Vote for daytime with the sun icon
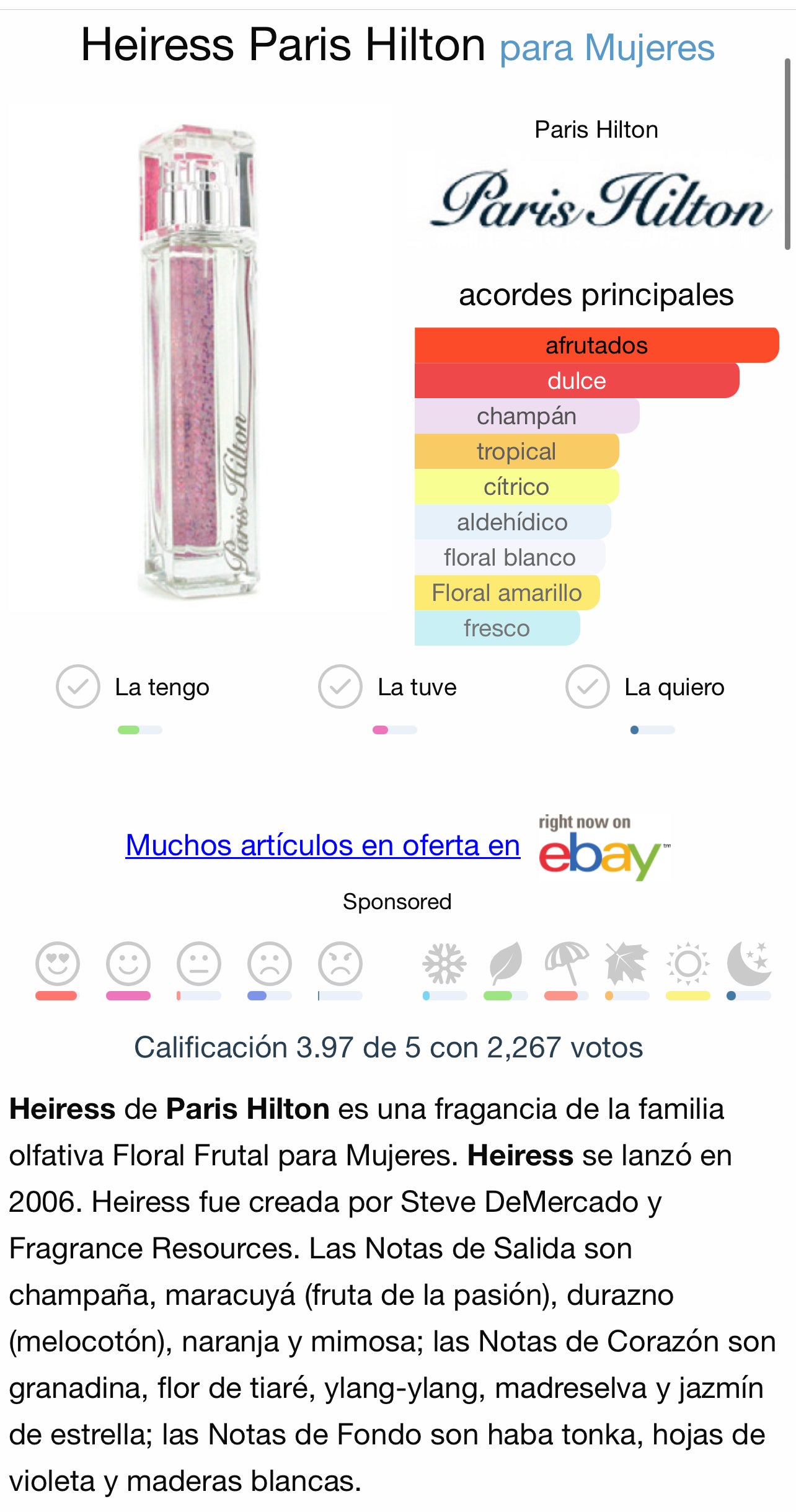Screen dimensions: 796x1512 [688, 964]
